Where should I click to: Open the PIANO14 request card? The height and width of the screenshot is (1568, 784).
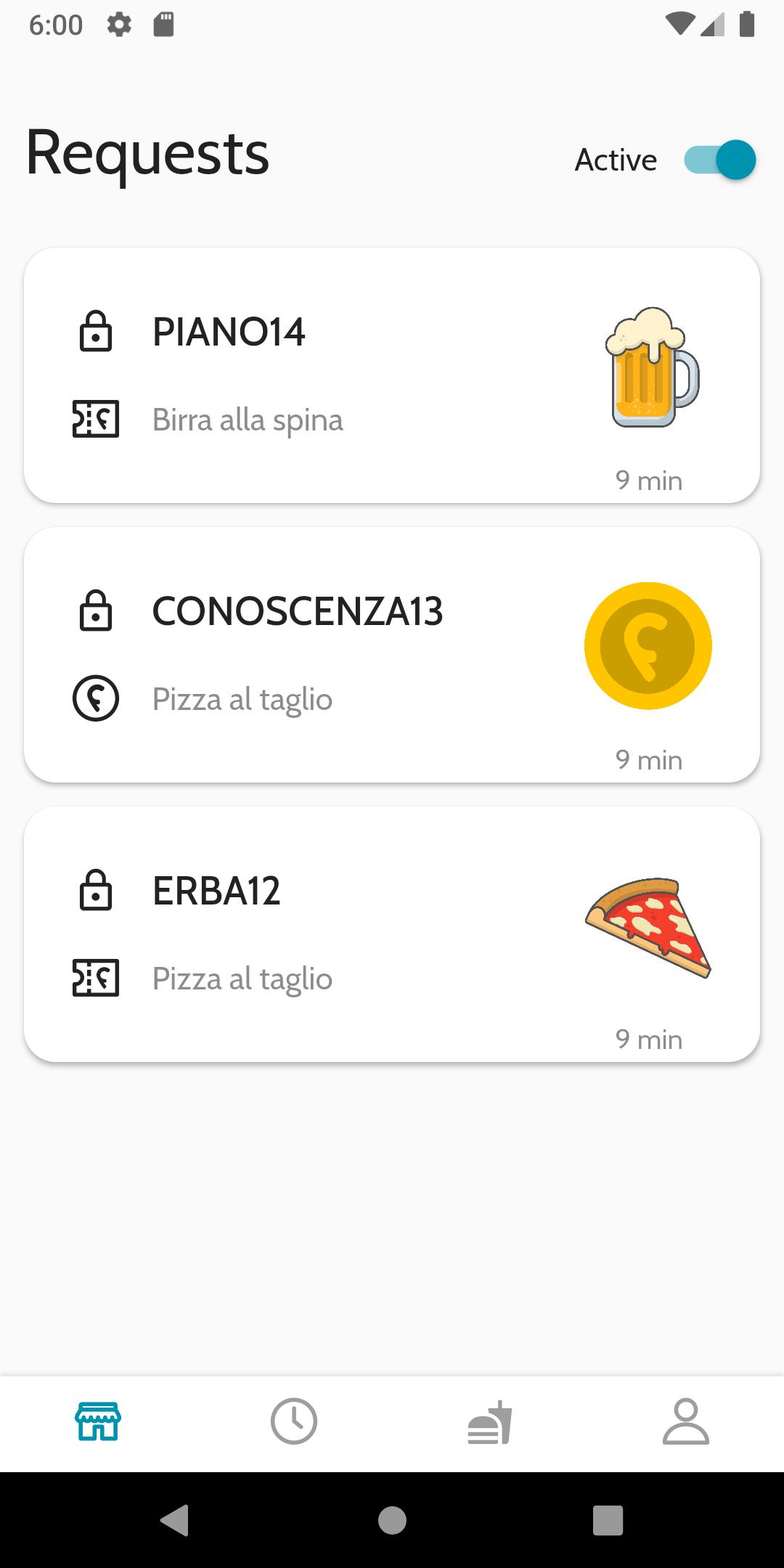pyautogui.click(x=392, y=375)
